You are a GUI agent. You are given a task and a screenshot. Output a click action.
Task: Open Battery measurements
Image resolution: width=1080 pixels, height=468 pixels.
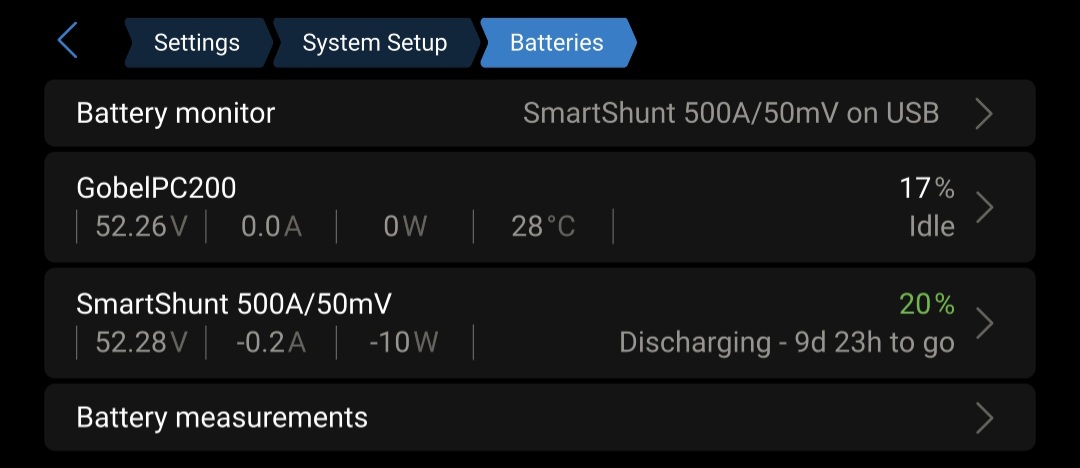[540, 417]
